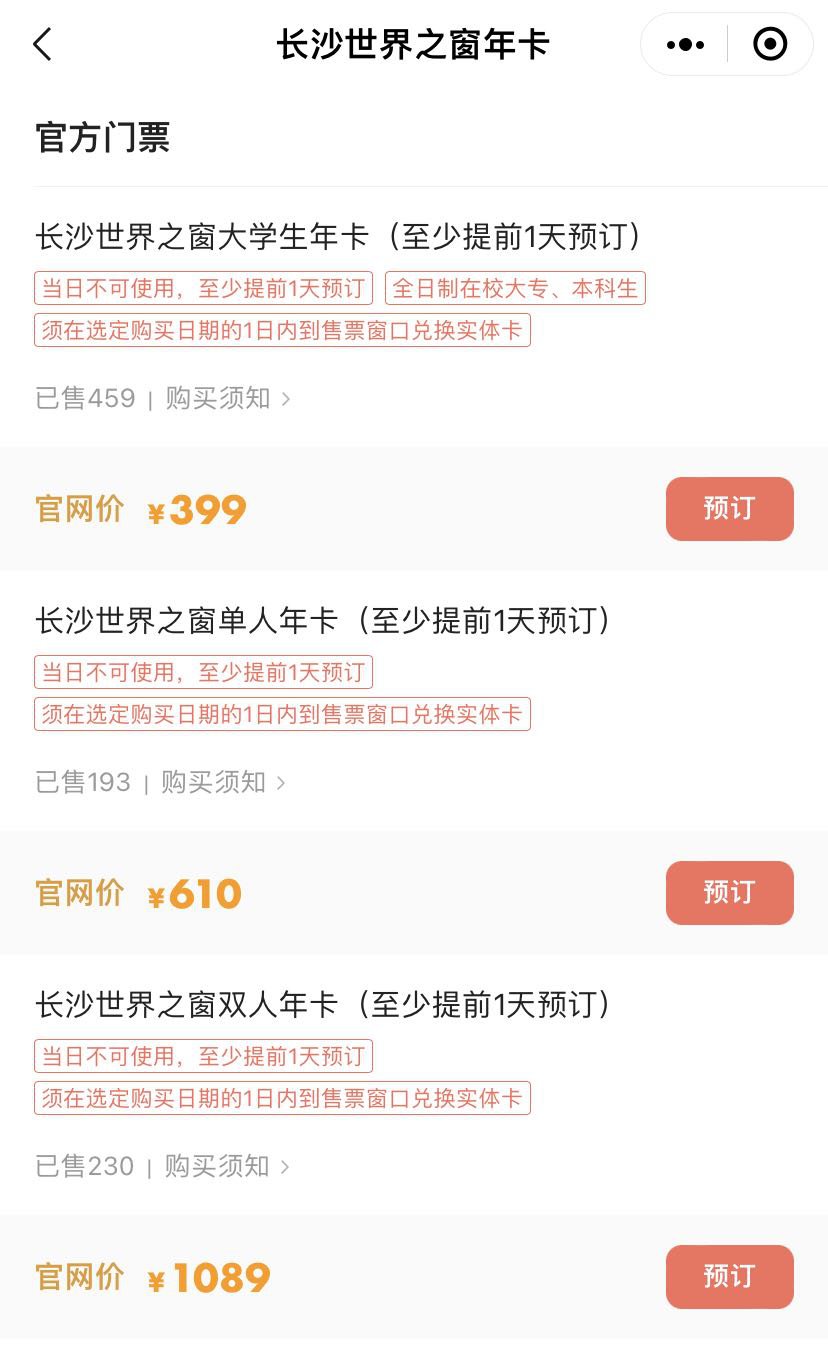Image resolution: width=828 pixels, height=1353 pixels.
Task: View 购买须知 for the 单人年卡
Action: (x=223, y=782)
